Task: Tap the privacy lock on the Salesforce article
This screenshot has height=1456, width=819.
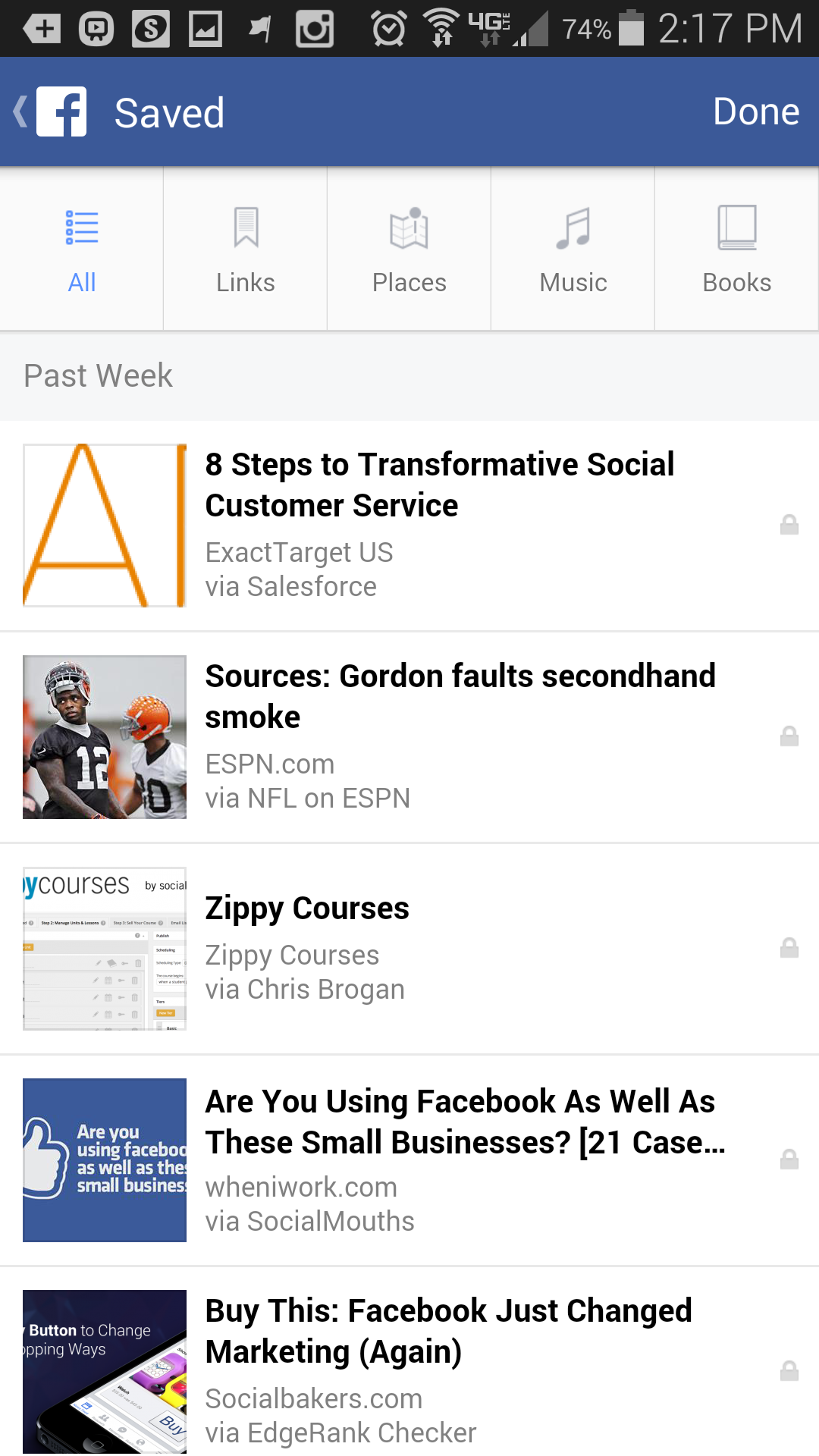Action: (789, 523)
